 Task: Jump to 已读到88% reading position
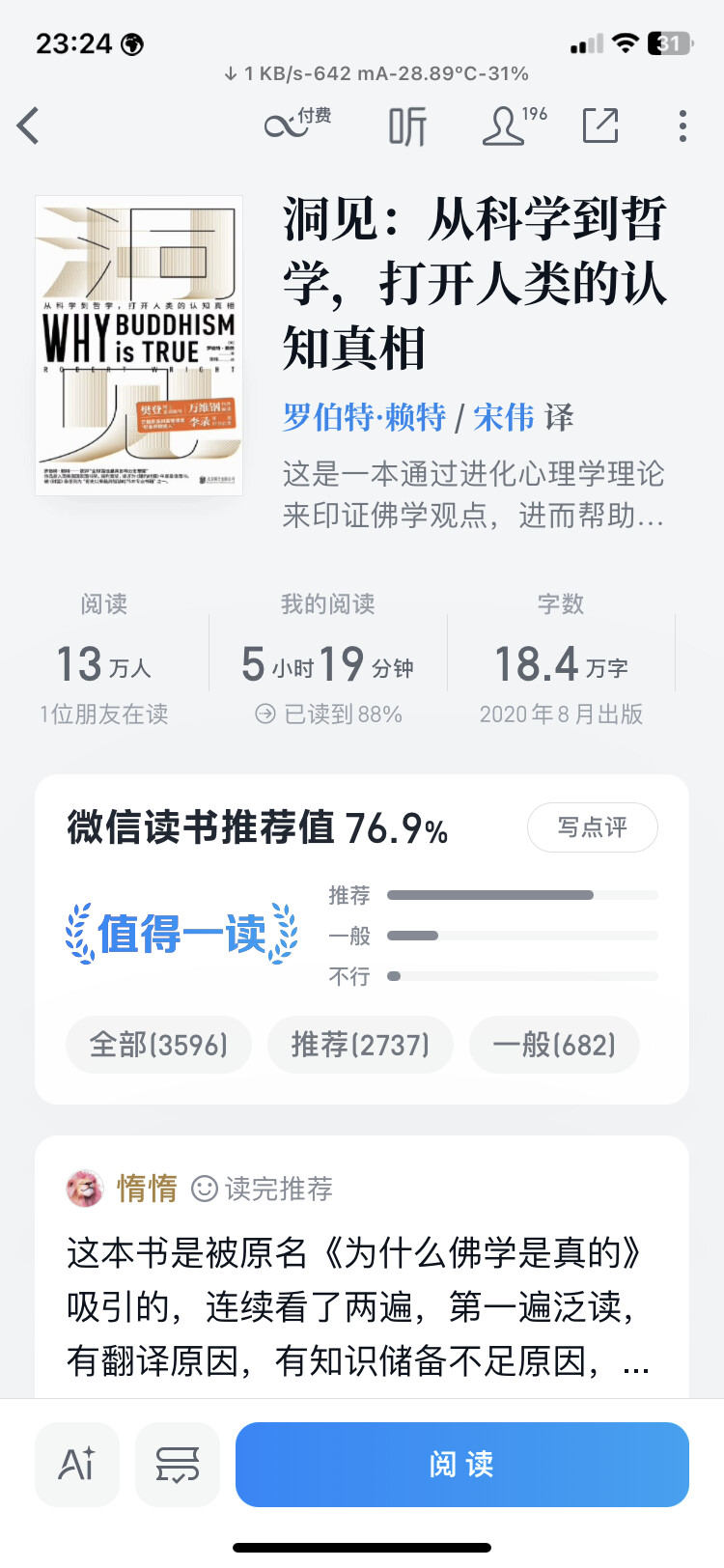(328, 714)
